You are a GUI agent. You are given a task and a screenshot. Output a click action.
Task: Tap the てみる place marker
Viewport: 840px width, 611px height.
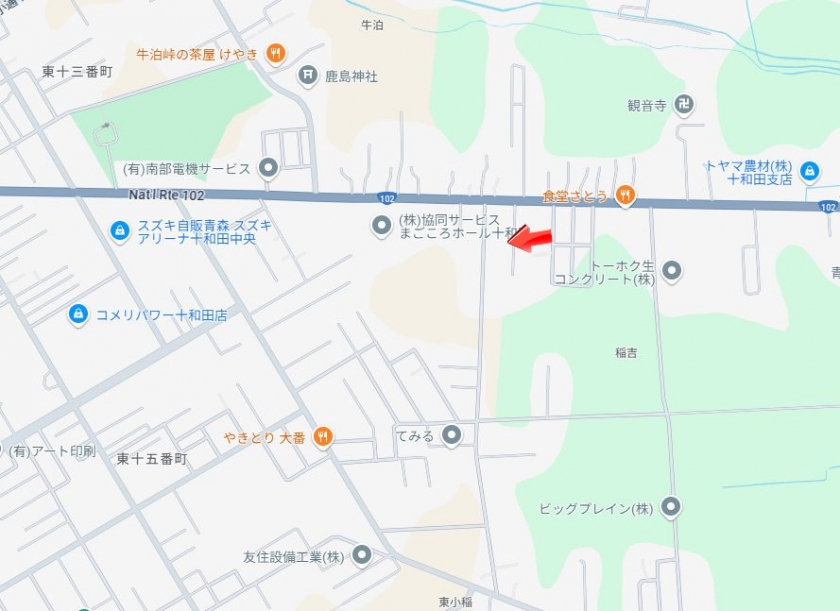point(452,435)
